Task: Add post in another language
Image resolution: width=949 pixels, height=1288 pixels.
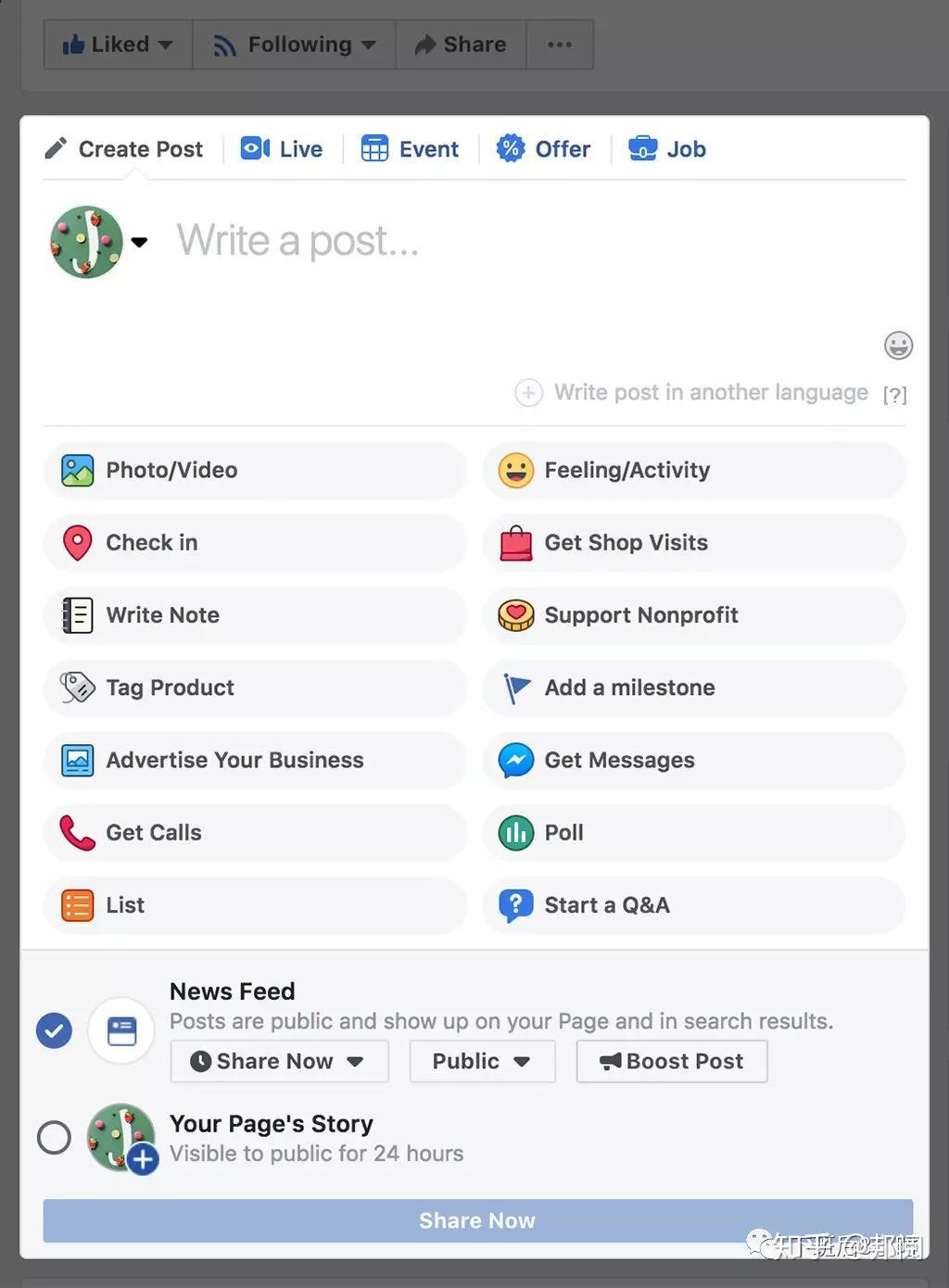Action: pos(695,393)
